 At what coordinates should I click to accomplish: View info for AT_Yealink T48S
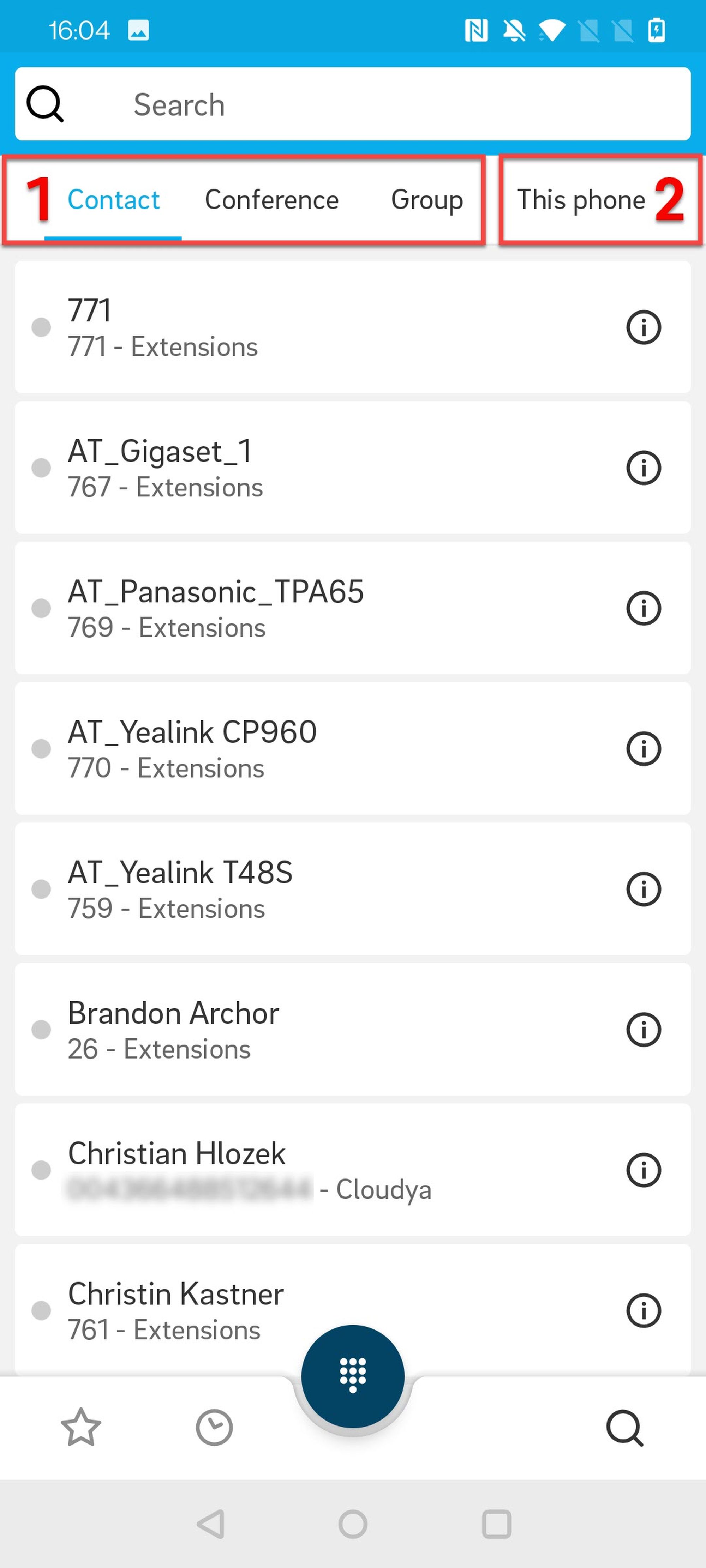pyautogui.click(x=643, y=889)
